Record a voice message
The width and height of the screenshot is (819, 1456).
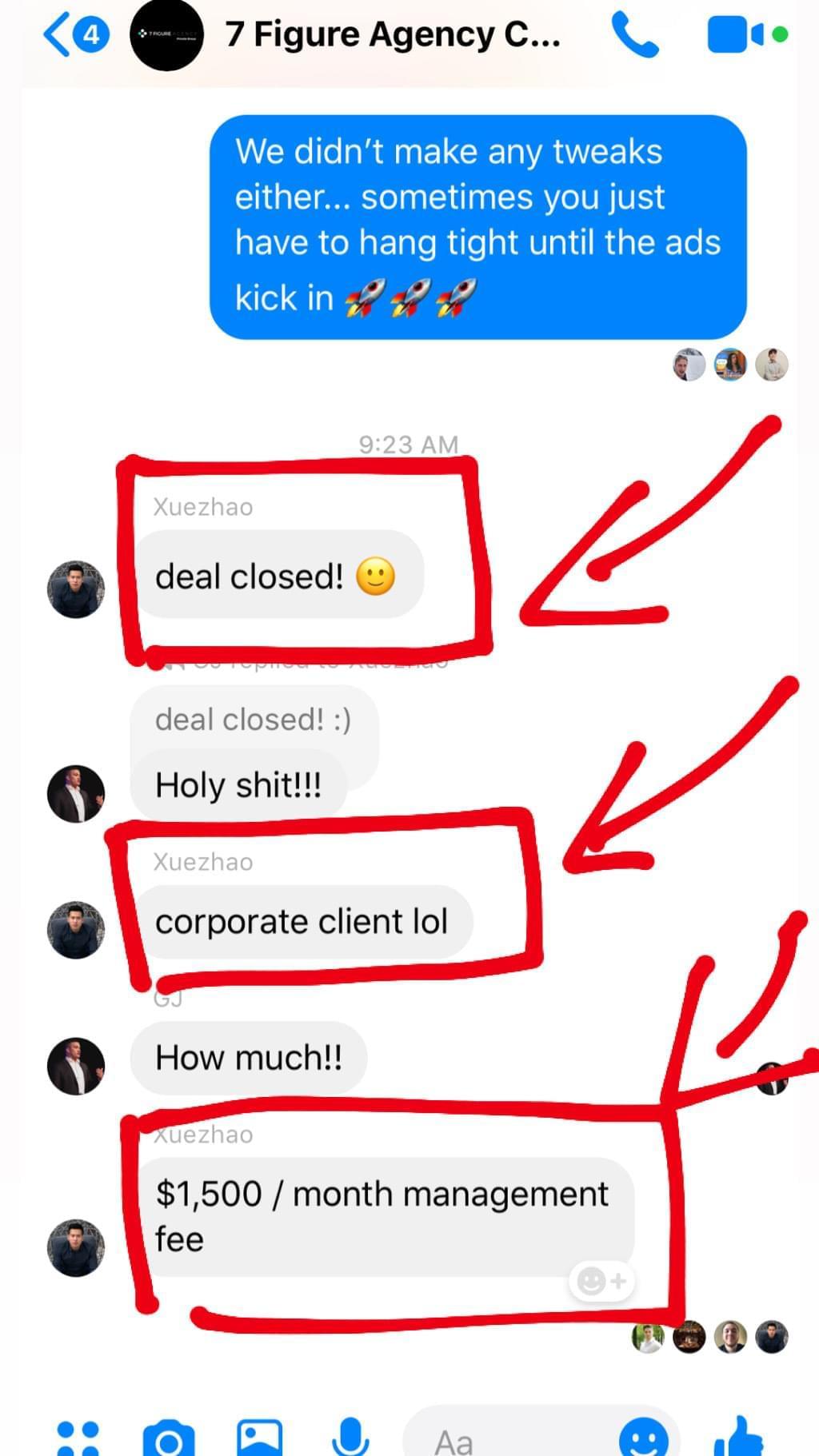350,1437
